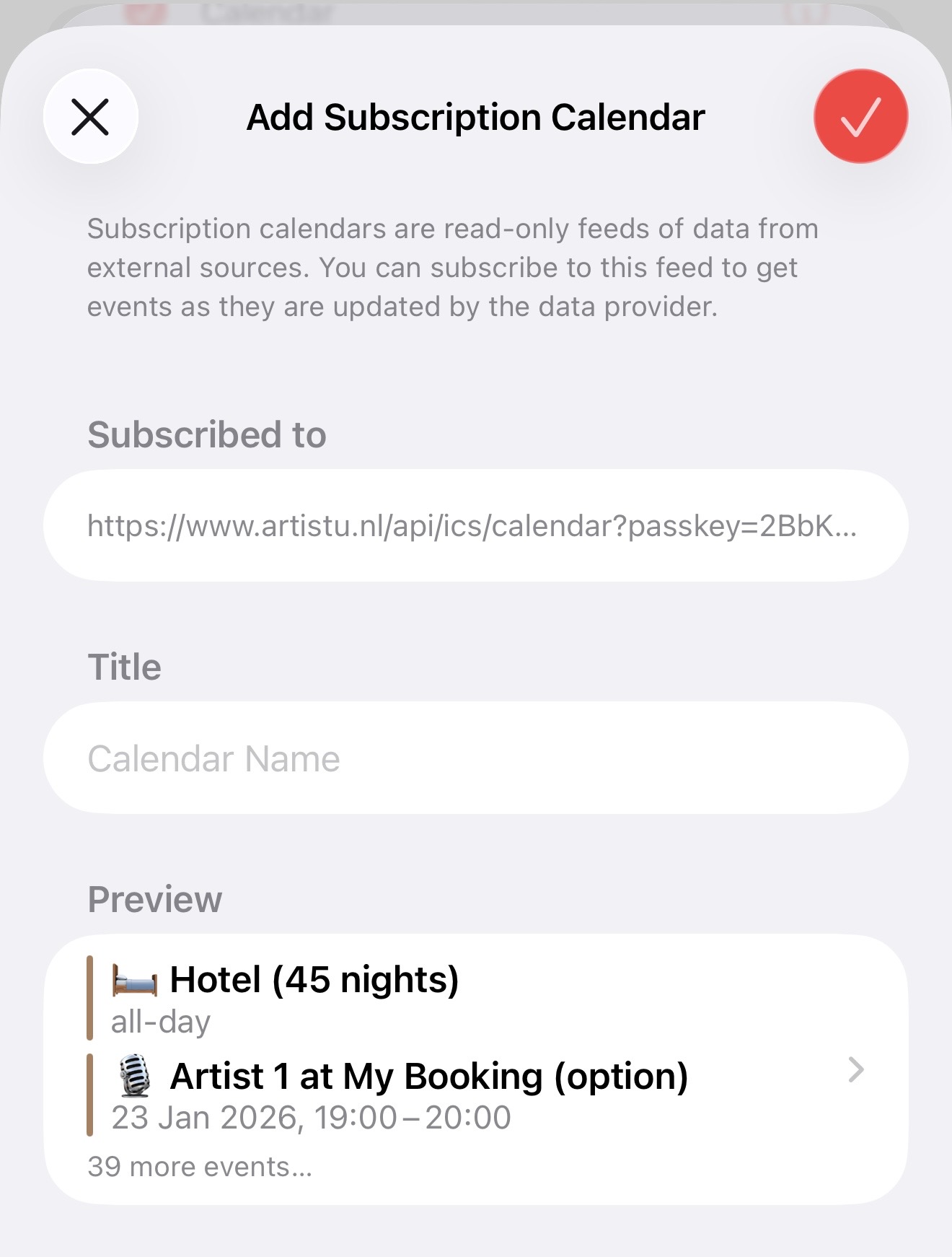952x1257 pixels.
Task: Close the Add Subscription Calendar sheet
Action: tap(91, 117)
